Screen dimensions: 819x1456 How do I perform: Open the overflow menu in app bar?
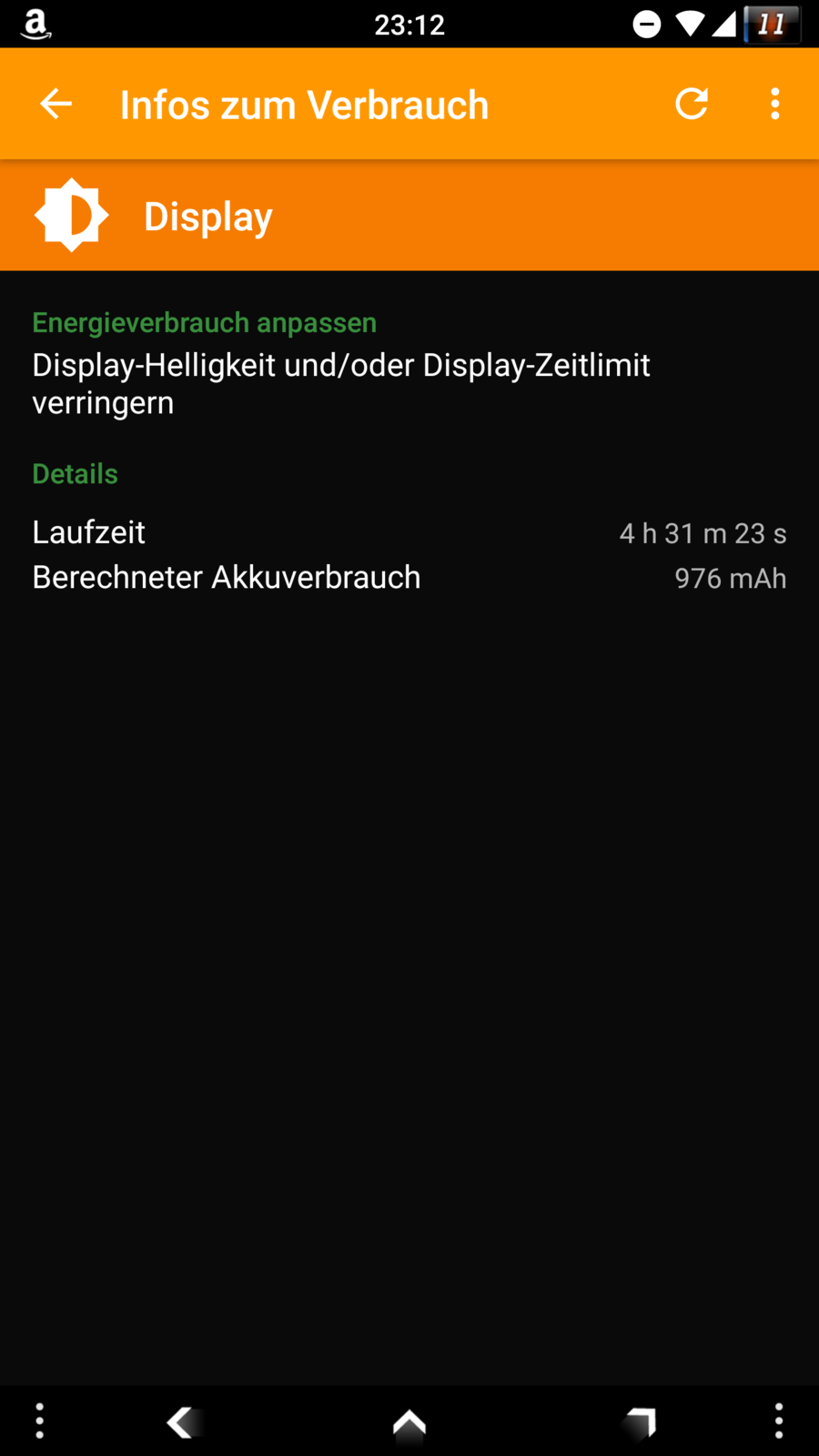tap(774, 104)
